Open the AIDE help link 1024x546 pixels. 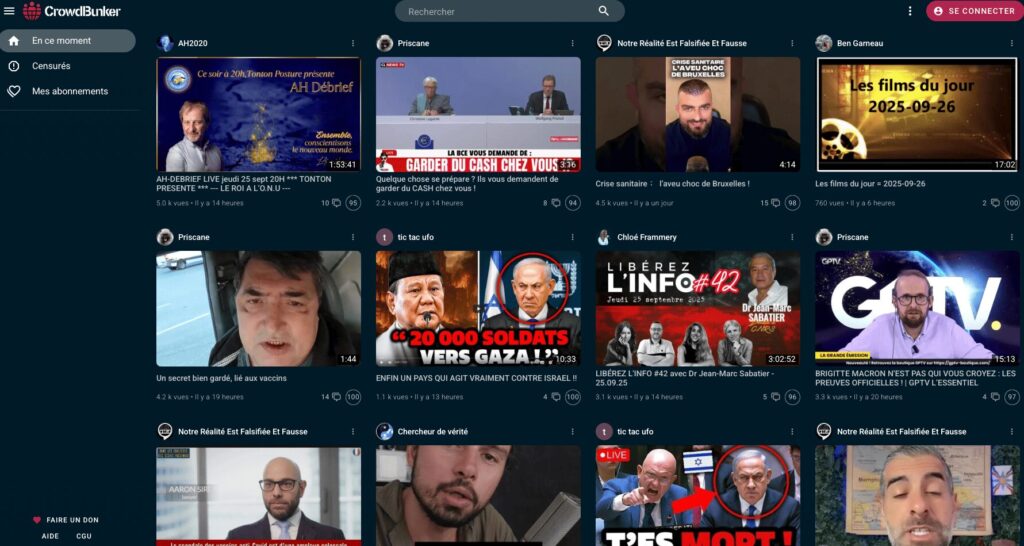50,536
